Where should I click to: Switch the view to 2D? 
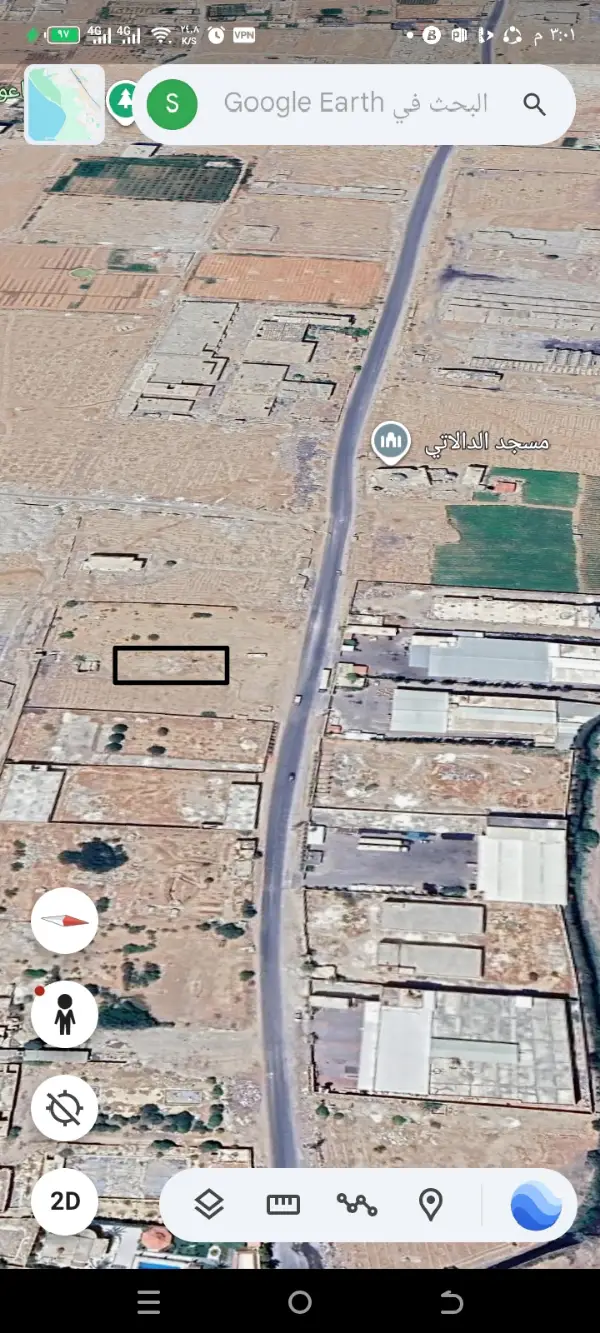point(65,1201)
